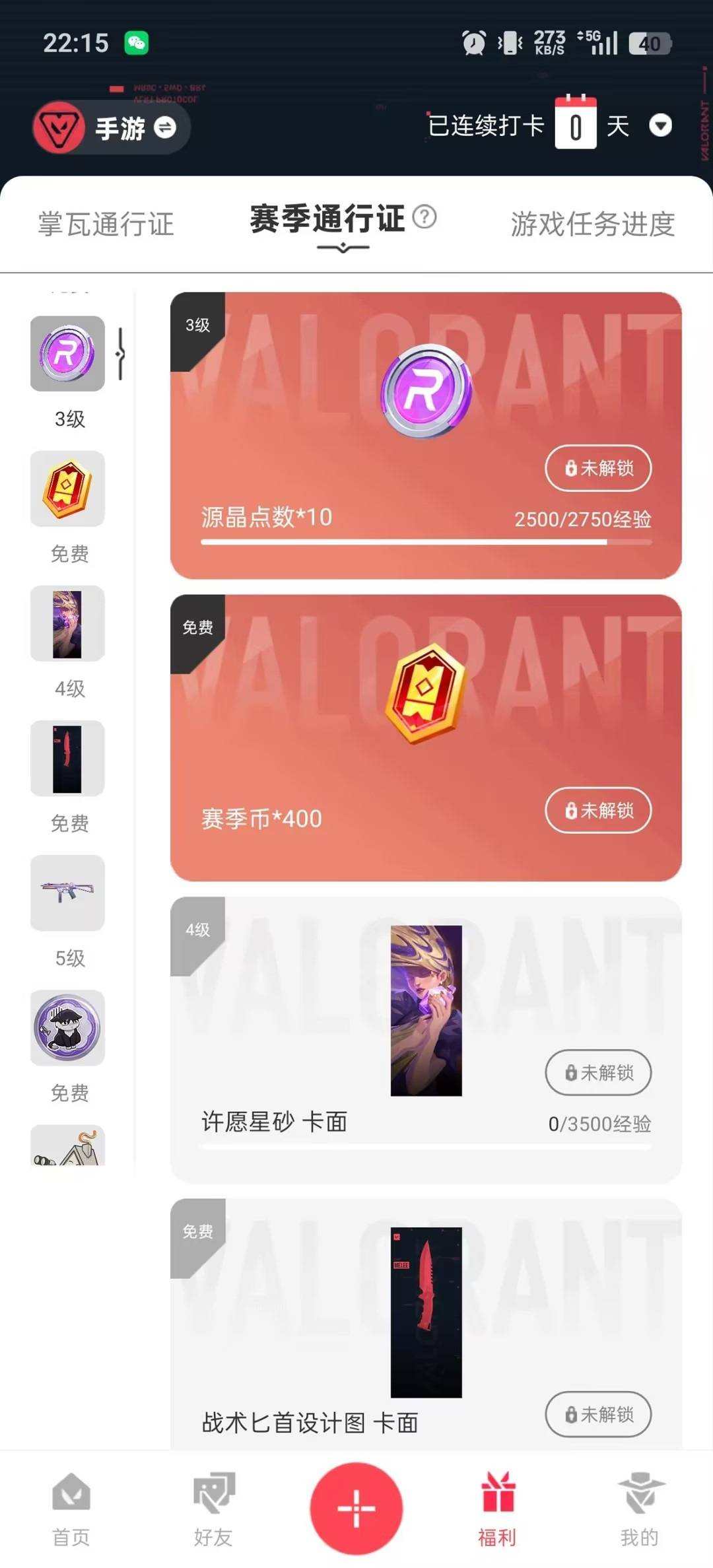Viewport: 713px width, 1568px height.
Task: Select the 4级 character reward thumbnail in sidebar
Action: click(x=67, y=624)
